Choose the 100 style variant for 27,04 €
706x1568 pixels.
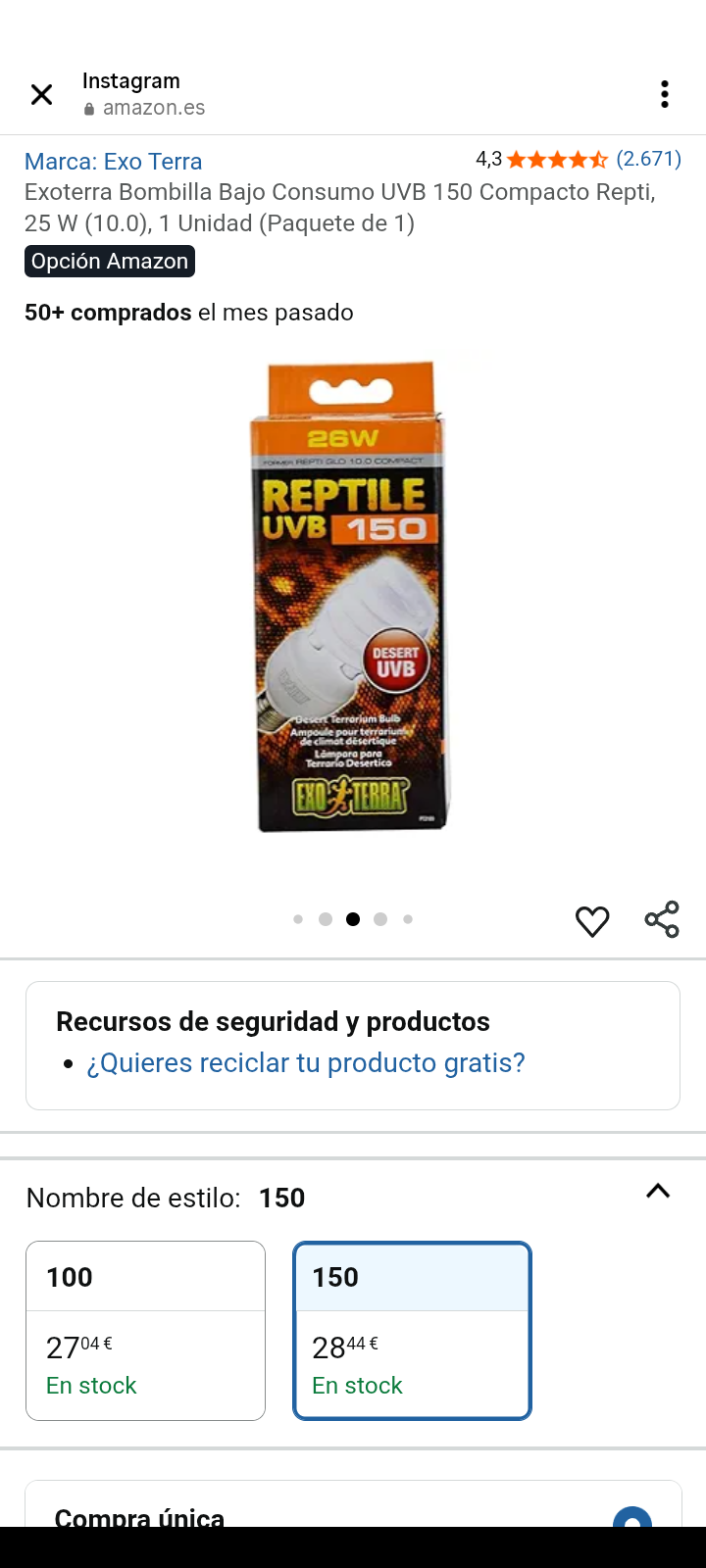click(x=145, y=1330)
